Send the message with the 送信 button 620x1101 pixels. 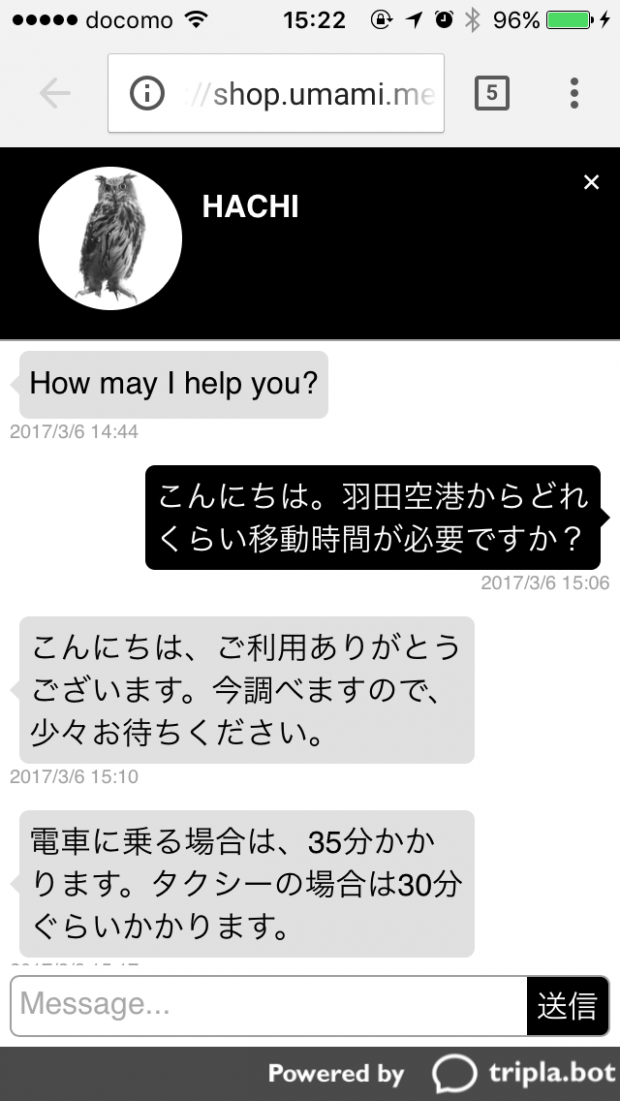tap(567, 1005)
